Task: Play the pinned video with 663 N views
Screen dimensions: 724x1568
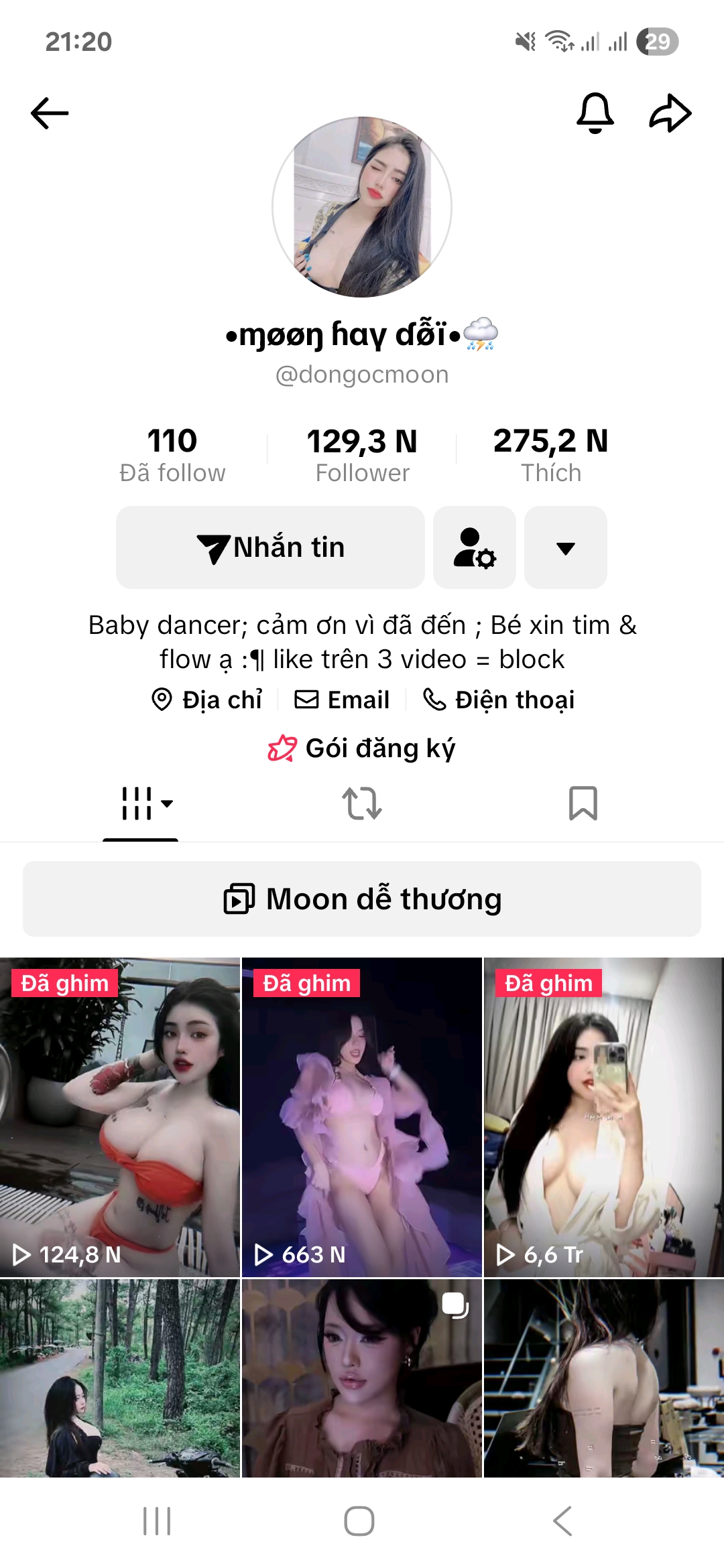Action: pyautogui.click(x=362, y=1117)
